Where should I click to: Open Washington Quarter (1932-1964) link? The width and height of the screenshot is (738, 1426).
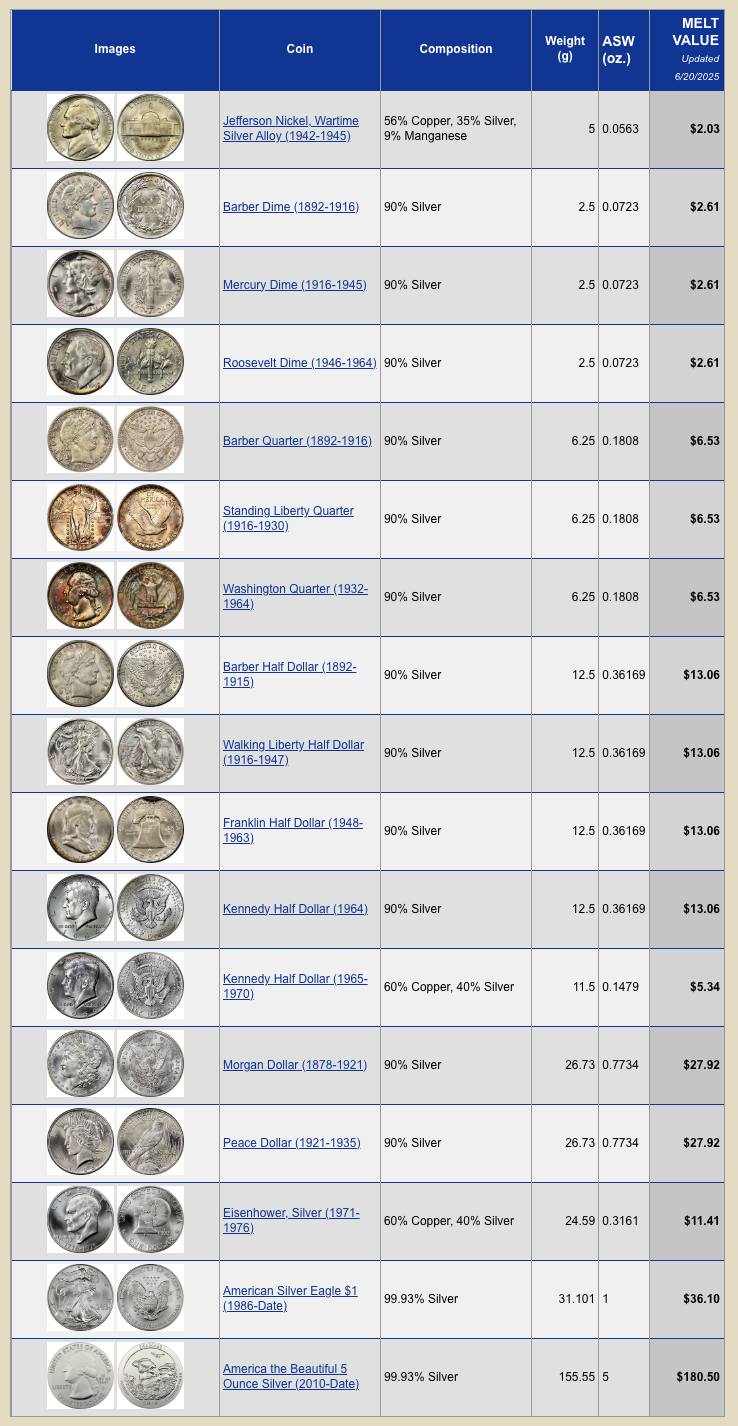pyautogui.click(x=295, y=589)
